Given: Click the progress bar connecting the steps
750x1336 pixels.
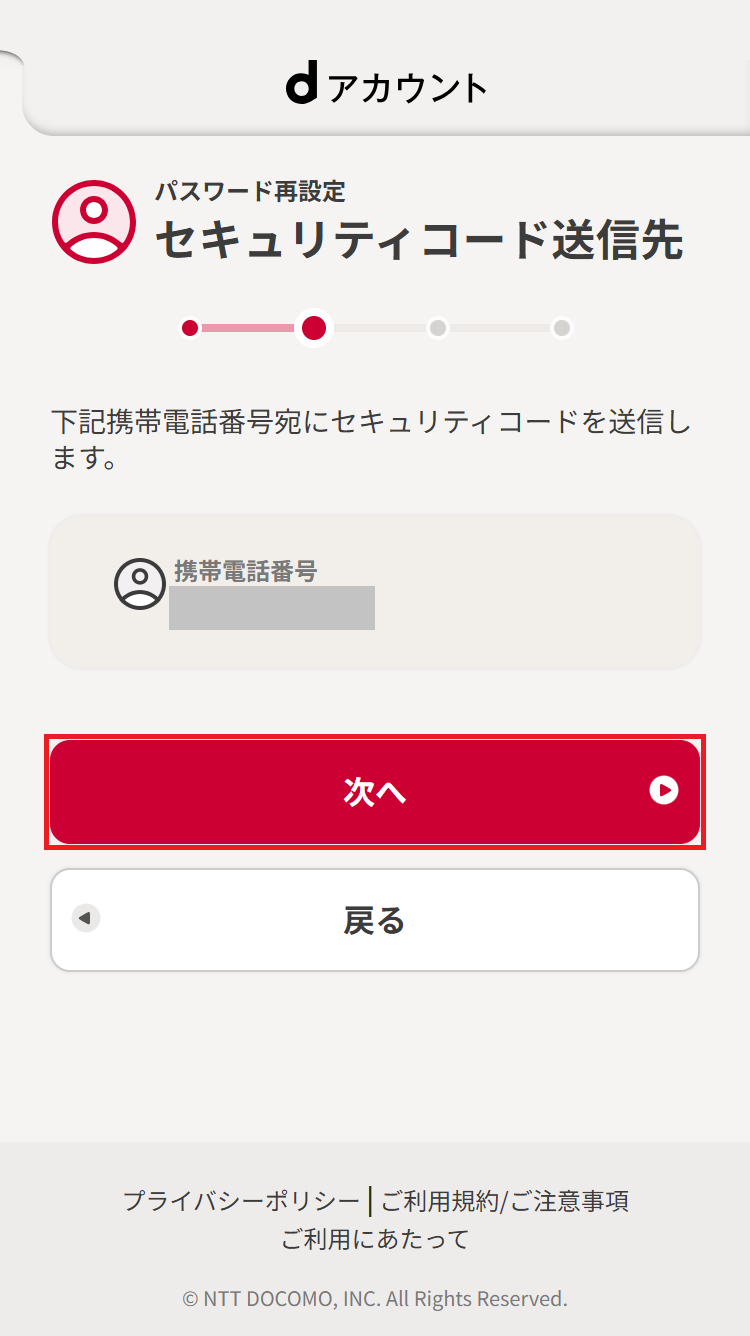Looking at the screenshot, I should 376,328.
